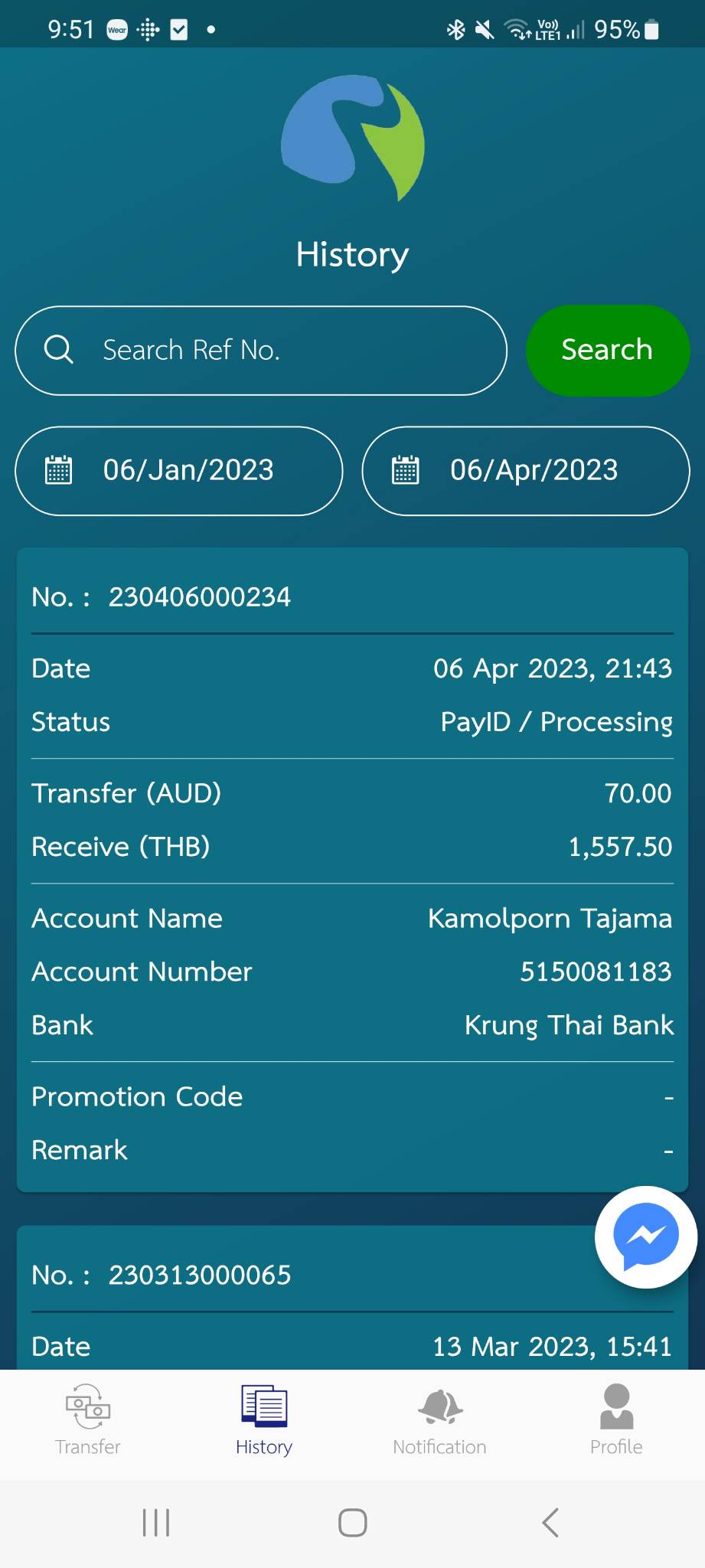Select the History tab
This screenshot has width=705, height=1568.
[x=264, y=1420]
